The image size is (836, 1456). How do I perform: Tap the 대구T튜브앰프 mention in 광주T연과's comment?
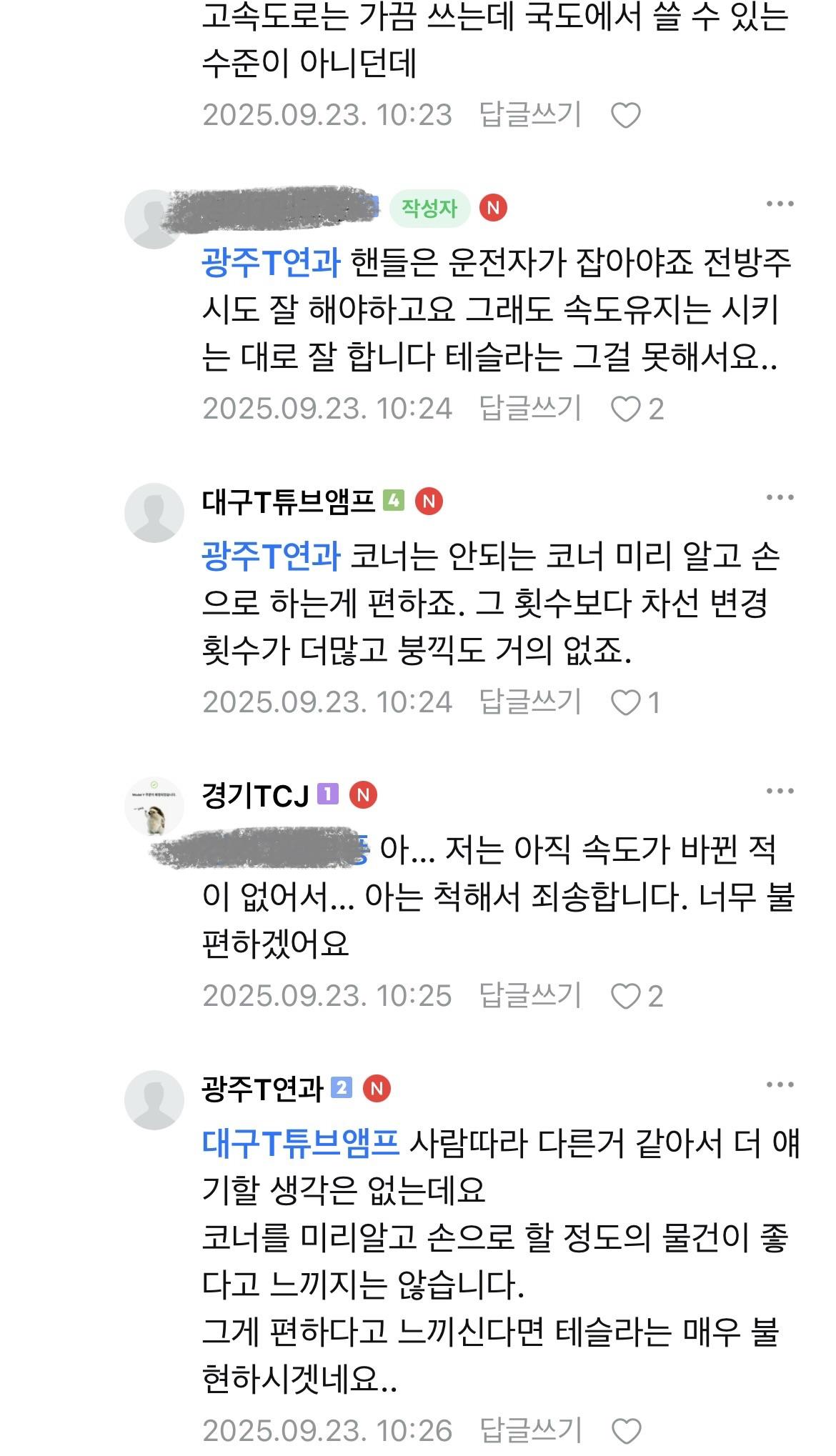click(x=300, y=1143)
